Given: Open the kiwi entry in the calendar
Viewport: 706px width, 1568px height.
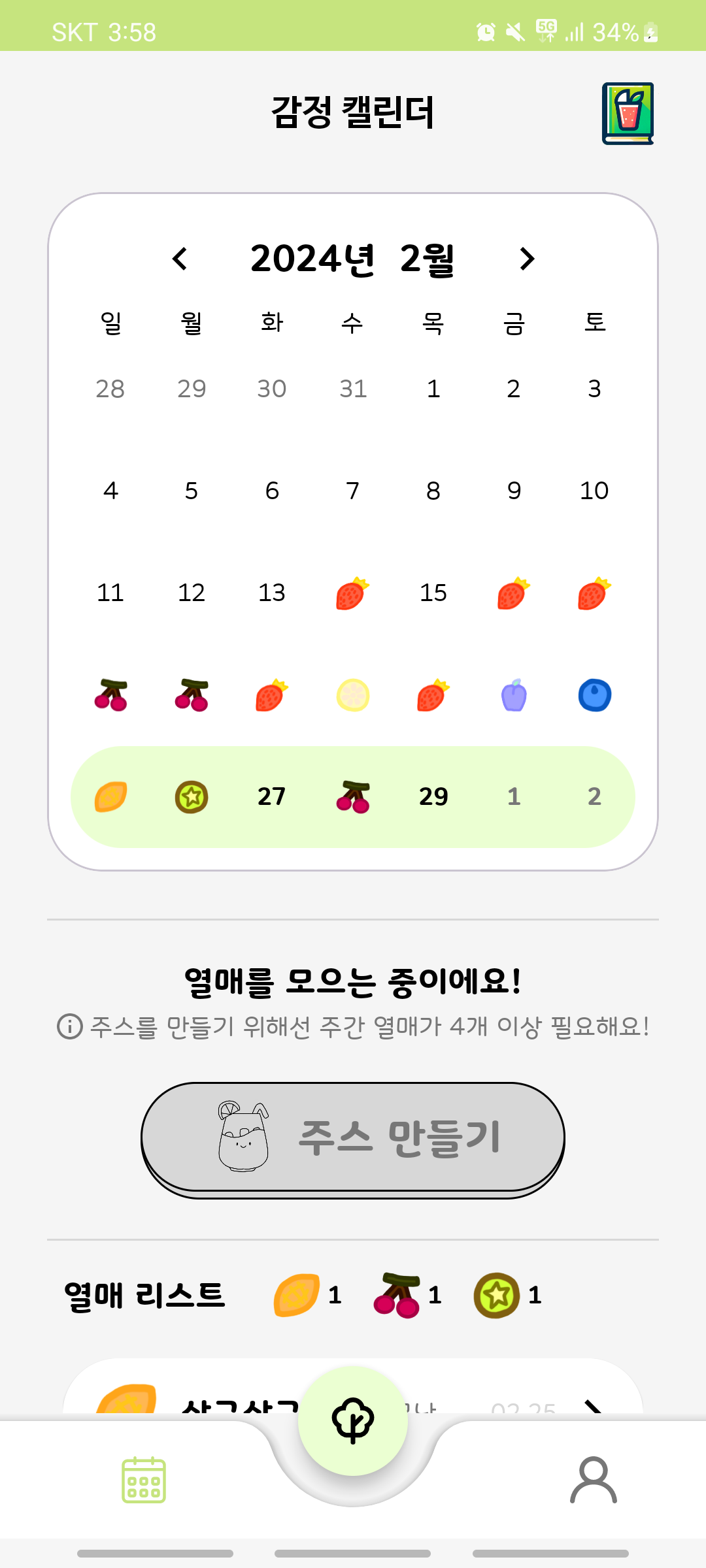Looking at the screenshot, I should 191,797.
